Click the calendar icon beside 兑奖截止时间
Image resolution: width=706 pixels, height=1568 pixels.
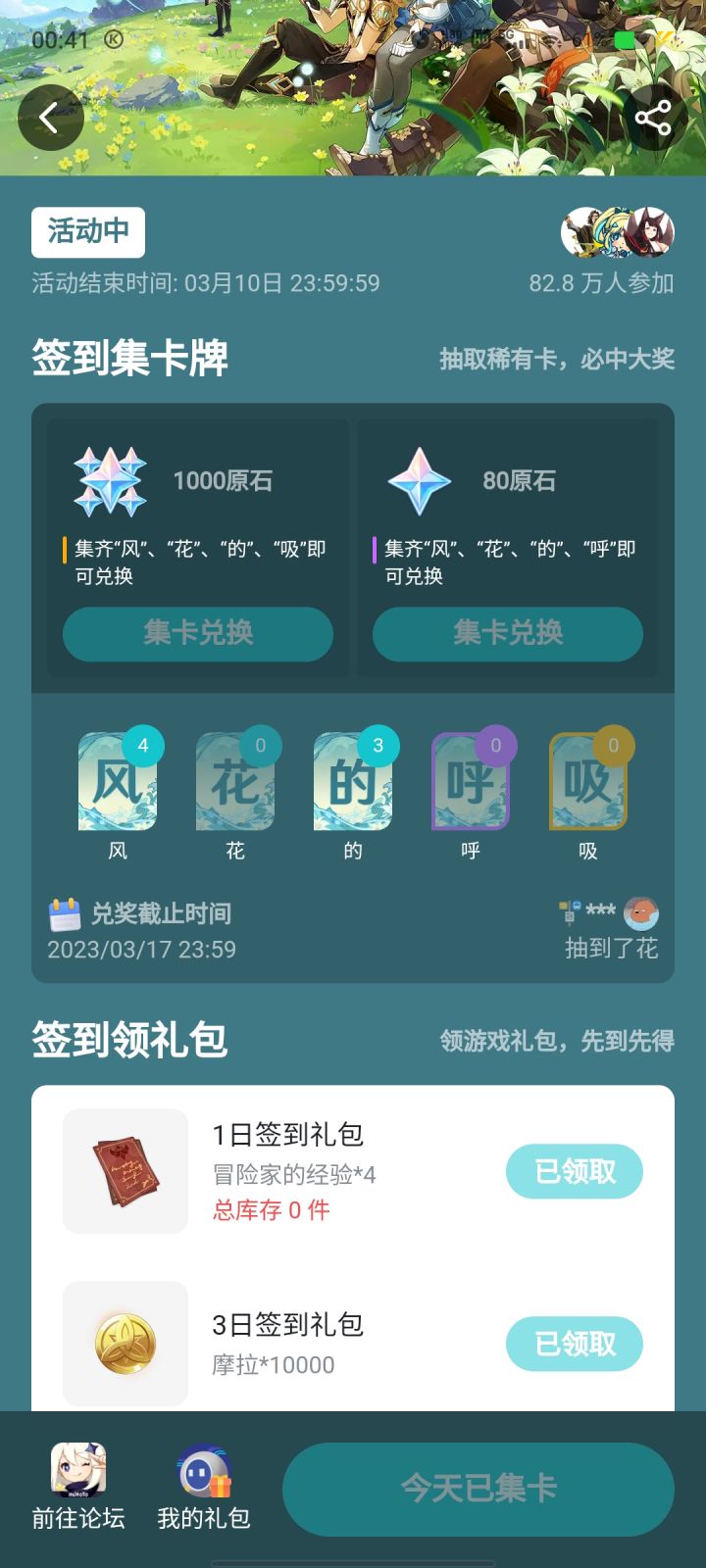63,911
